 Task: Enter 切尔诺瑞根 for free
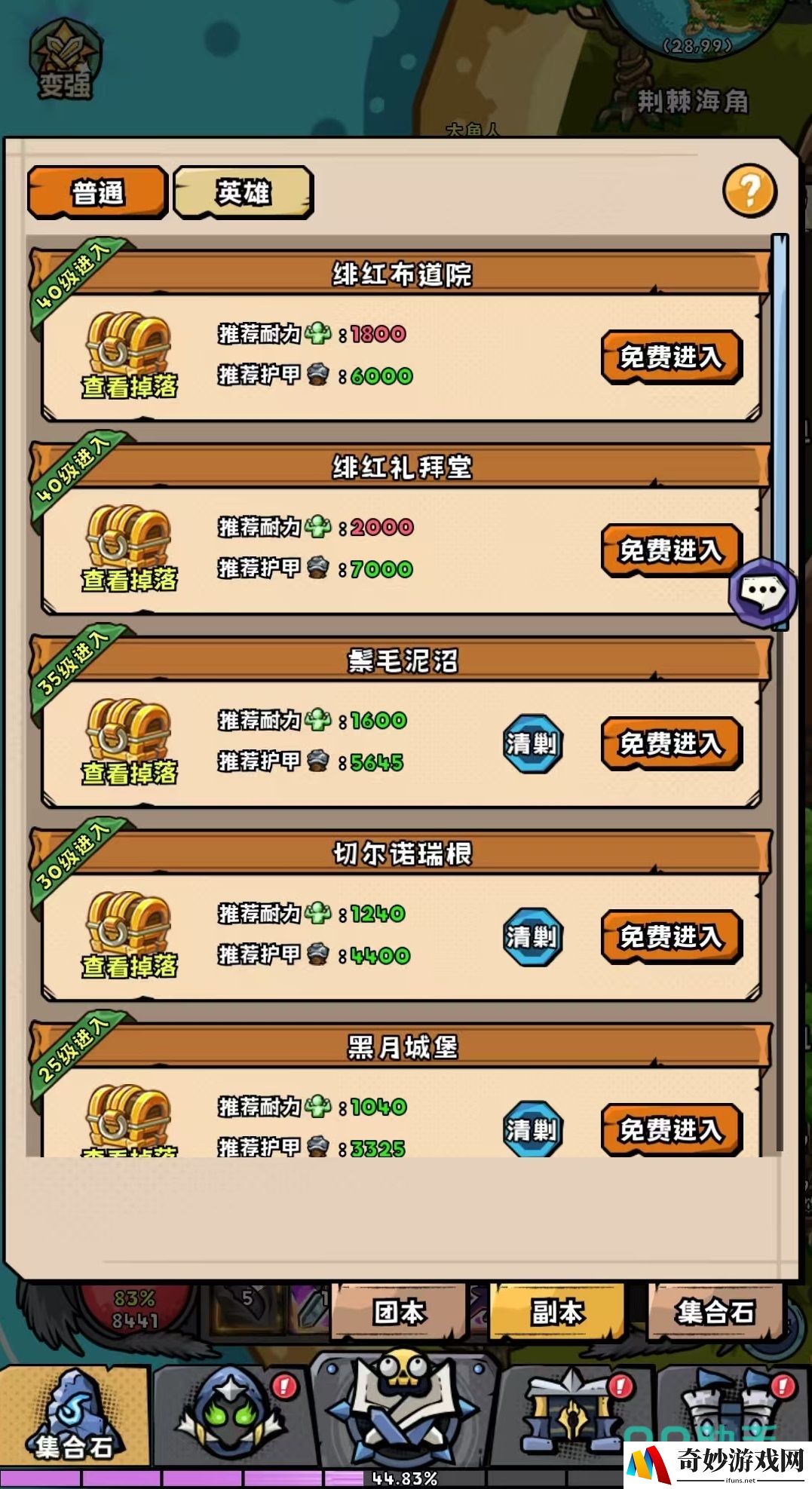pyautogui.click(x=671, y=937)
